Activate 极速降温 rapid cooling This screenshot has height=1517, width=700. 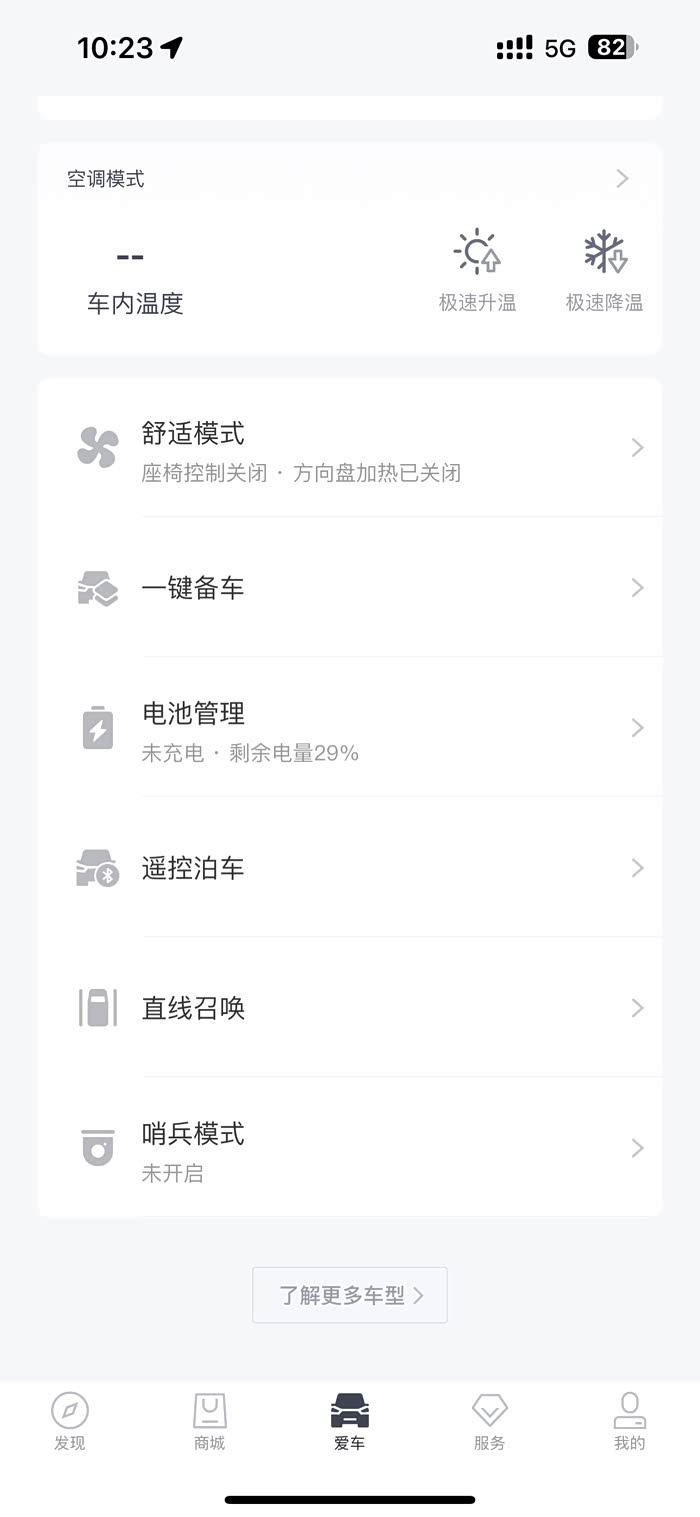(604, 270)
